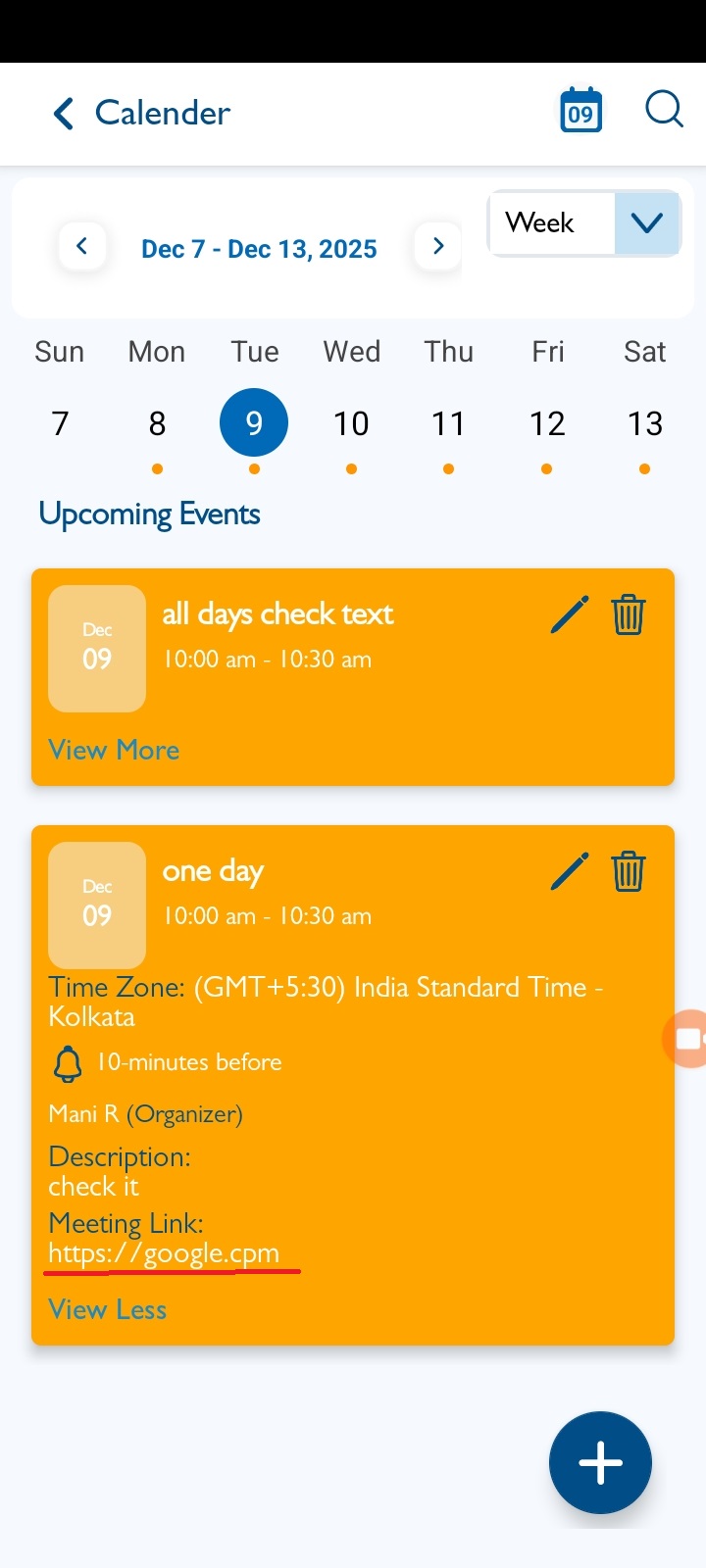Collapse the event with View Less

[108, 1309]
